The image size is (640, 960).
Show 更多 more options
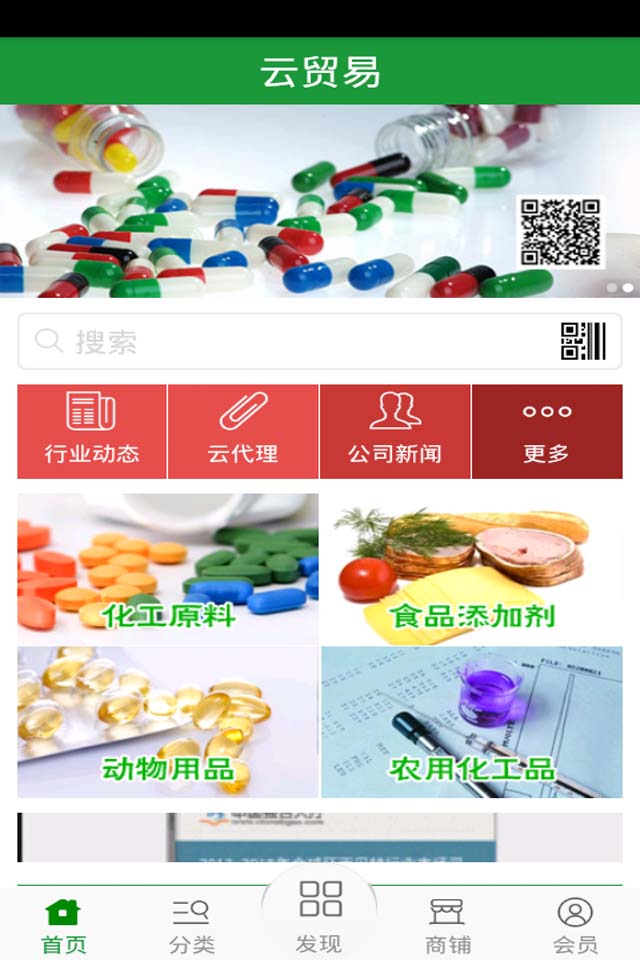point(546,431)
